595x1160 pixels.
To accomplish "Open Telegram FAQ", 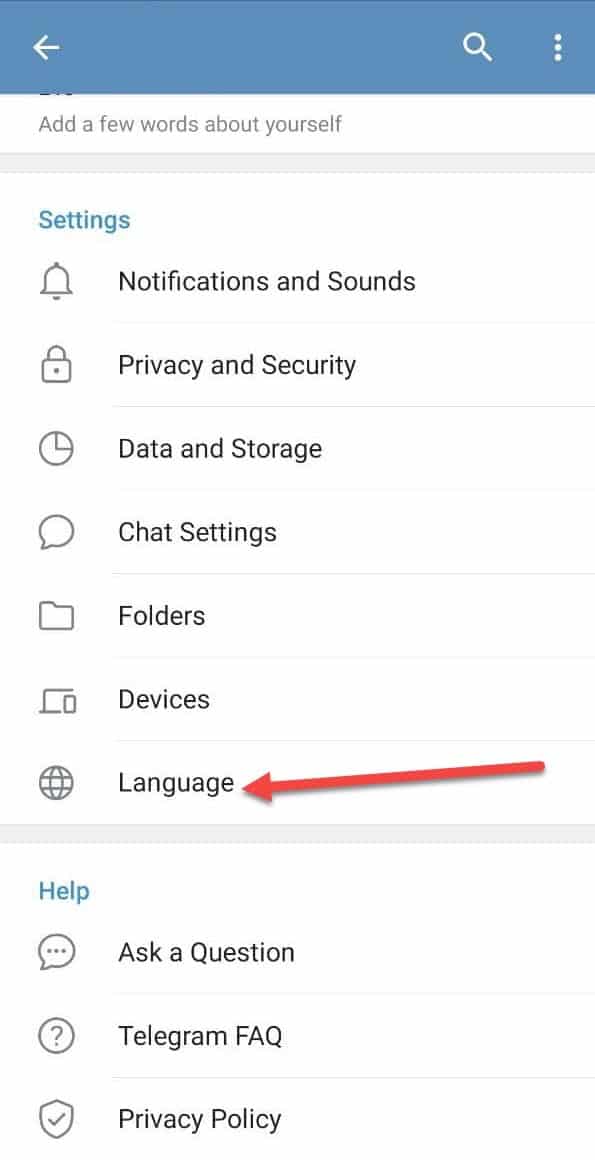I will click(298, 1036).
